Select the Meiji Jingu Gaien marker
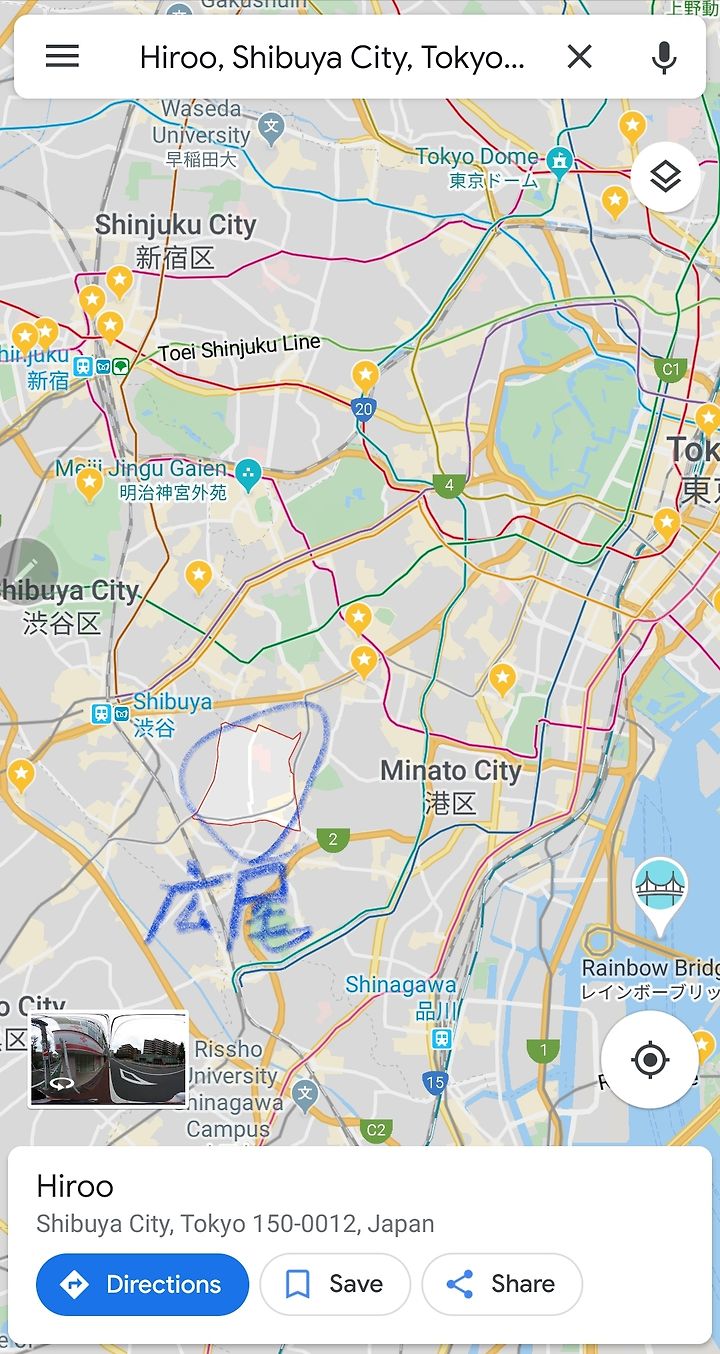Viewport: 720px width, 1354px height. coord(248,471)
